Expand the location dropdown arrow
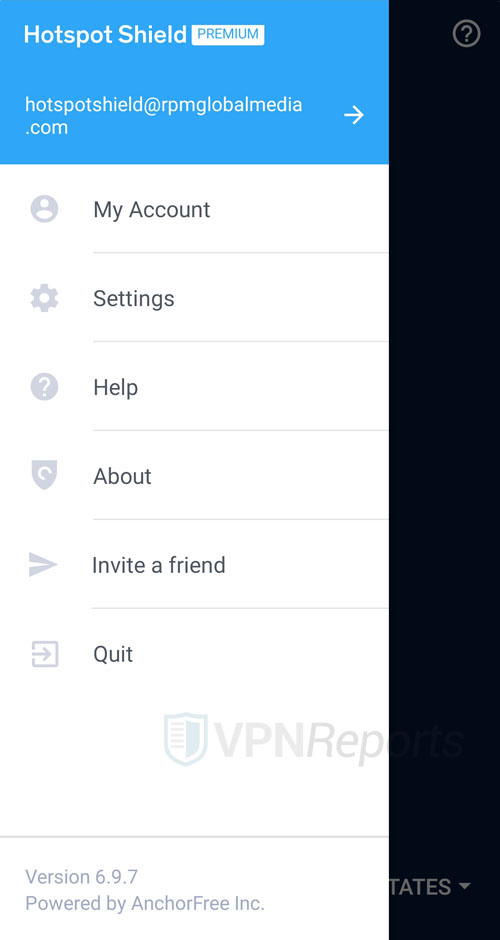This screenshot has height=940, width=500. click(464, 885)
